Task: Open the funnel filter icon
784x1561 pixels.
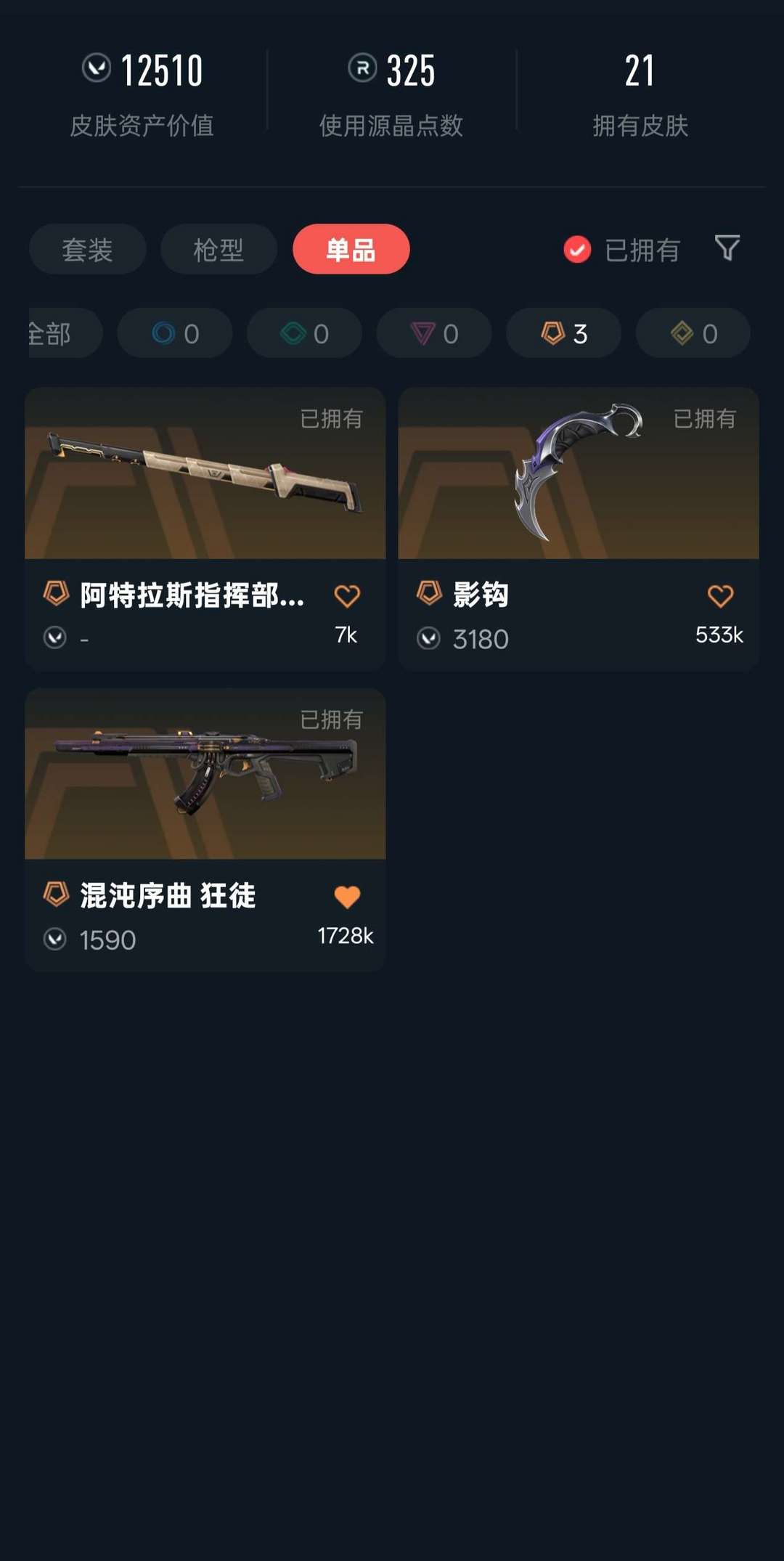Action: (x=727, y=248)
